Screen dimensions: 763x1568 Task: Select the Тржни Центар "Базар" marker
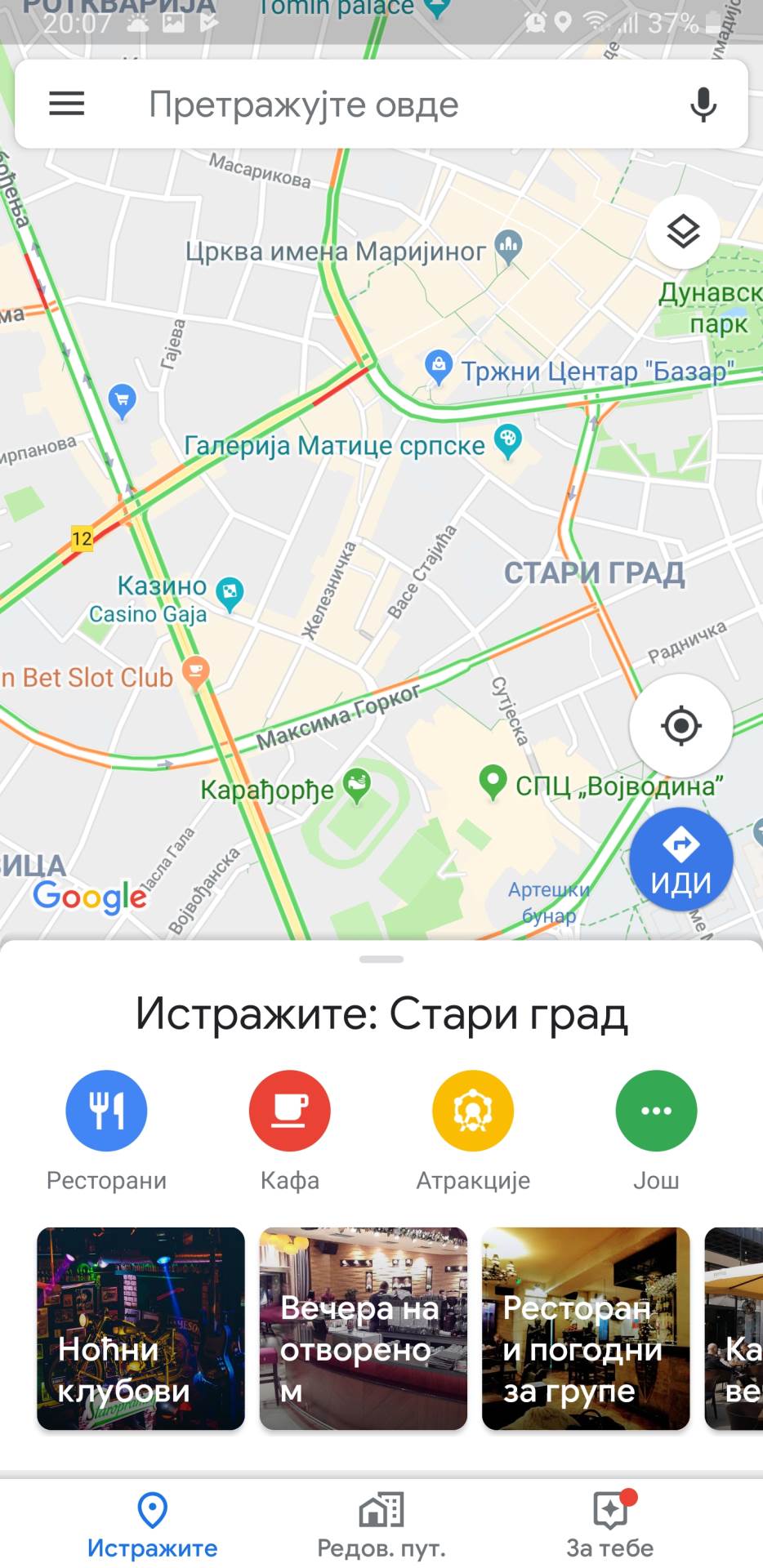click(x=440, y=367)
